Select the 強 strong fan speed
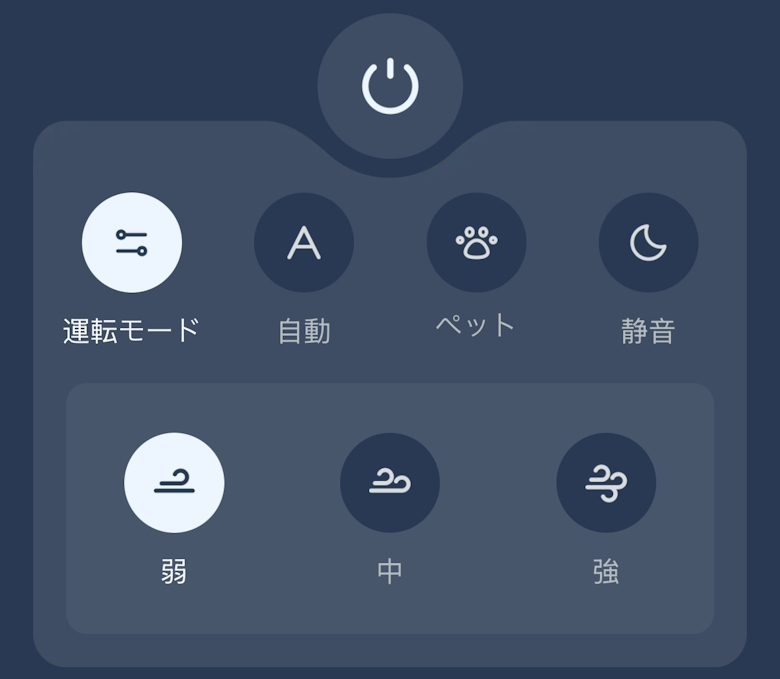 [606, 483]
